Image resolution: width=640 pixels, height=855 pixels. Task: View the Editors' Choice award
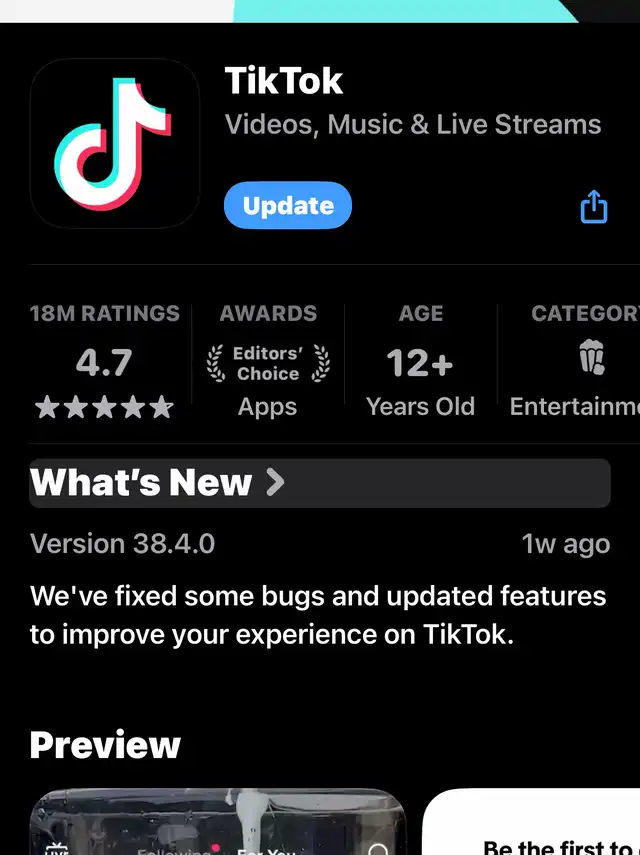point(267,364)
